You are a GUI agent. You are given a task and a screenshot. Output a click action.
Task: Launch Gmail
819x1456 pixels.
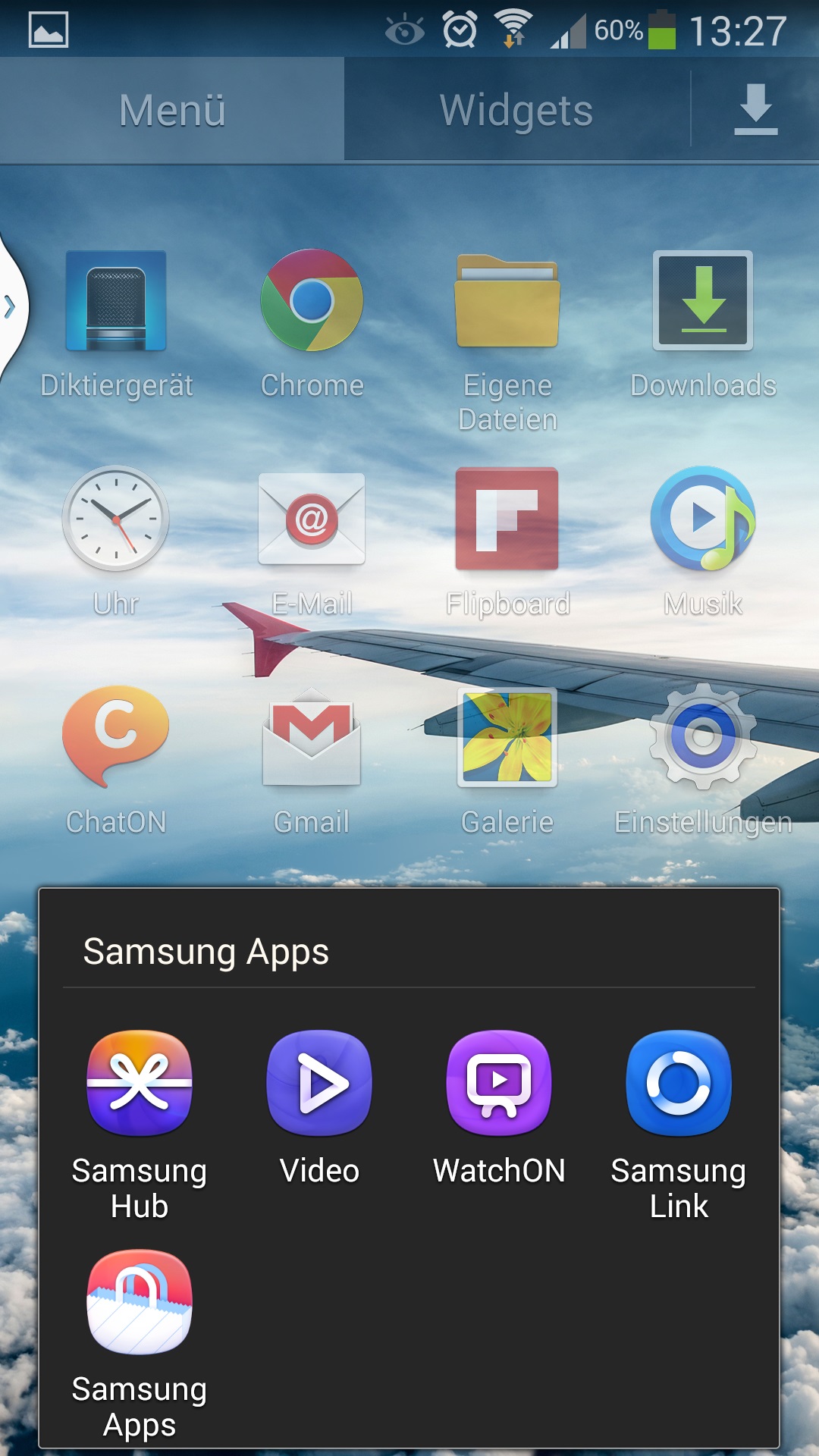[312, 737]
